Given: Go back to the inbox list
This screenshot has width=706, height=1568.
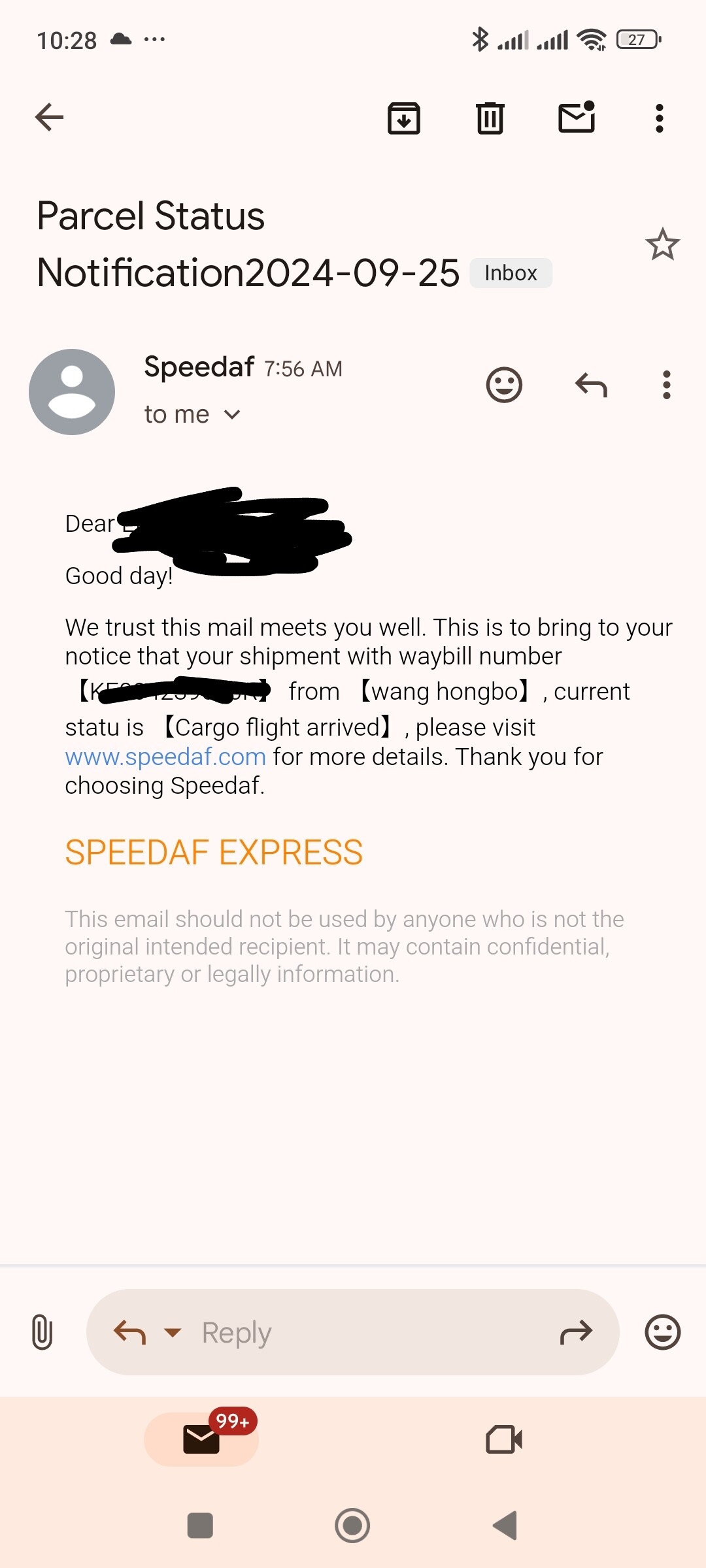Looking at the screenshot, I should [49, 118].
